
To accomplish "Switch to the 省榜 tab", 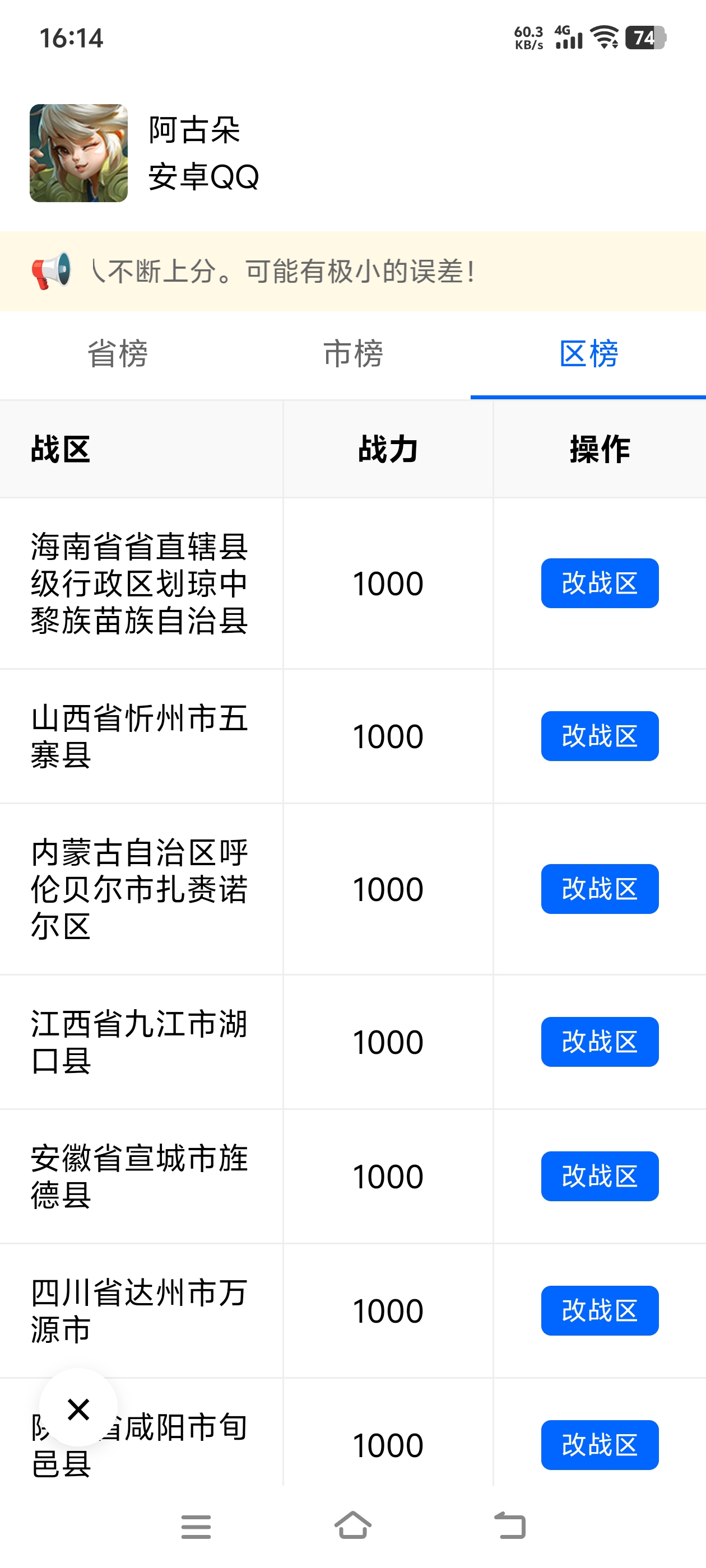I will point(118,354).
